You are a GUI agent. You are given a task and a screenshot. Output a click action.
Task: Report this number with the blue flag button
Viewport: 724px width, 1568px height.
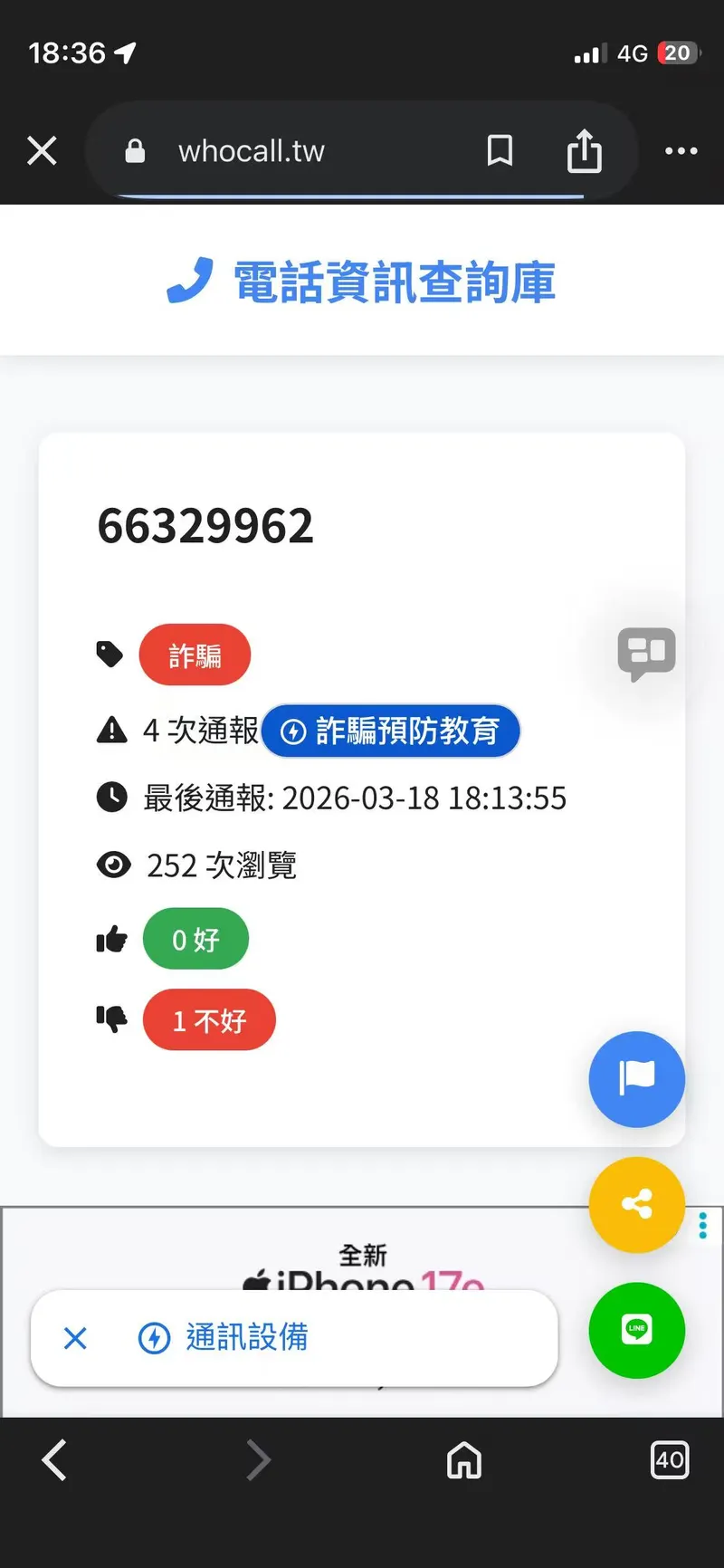click(636, 1079)
